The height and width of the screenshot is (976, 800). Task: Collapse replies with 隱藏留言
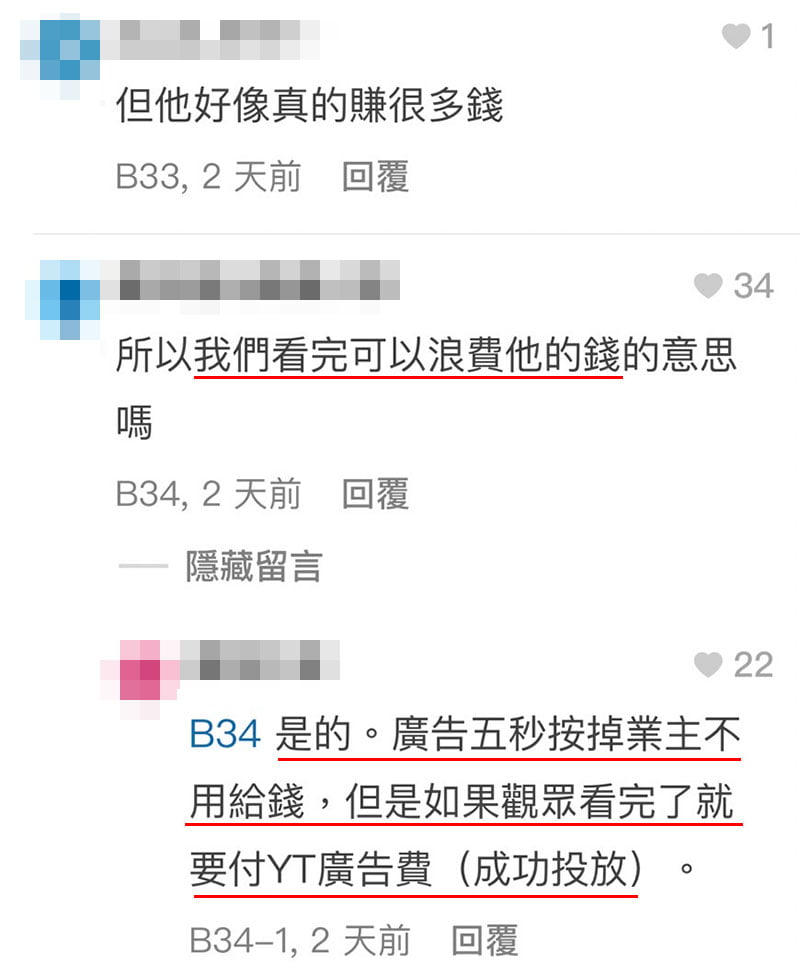(253, 566)
